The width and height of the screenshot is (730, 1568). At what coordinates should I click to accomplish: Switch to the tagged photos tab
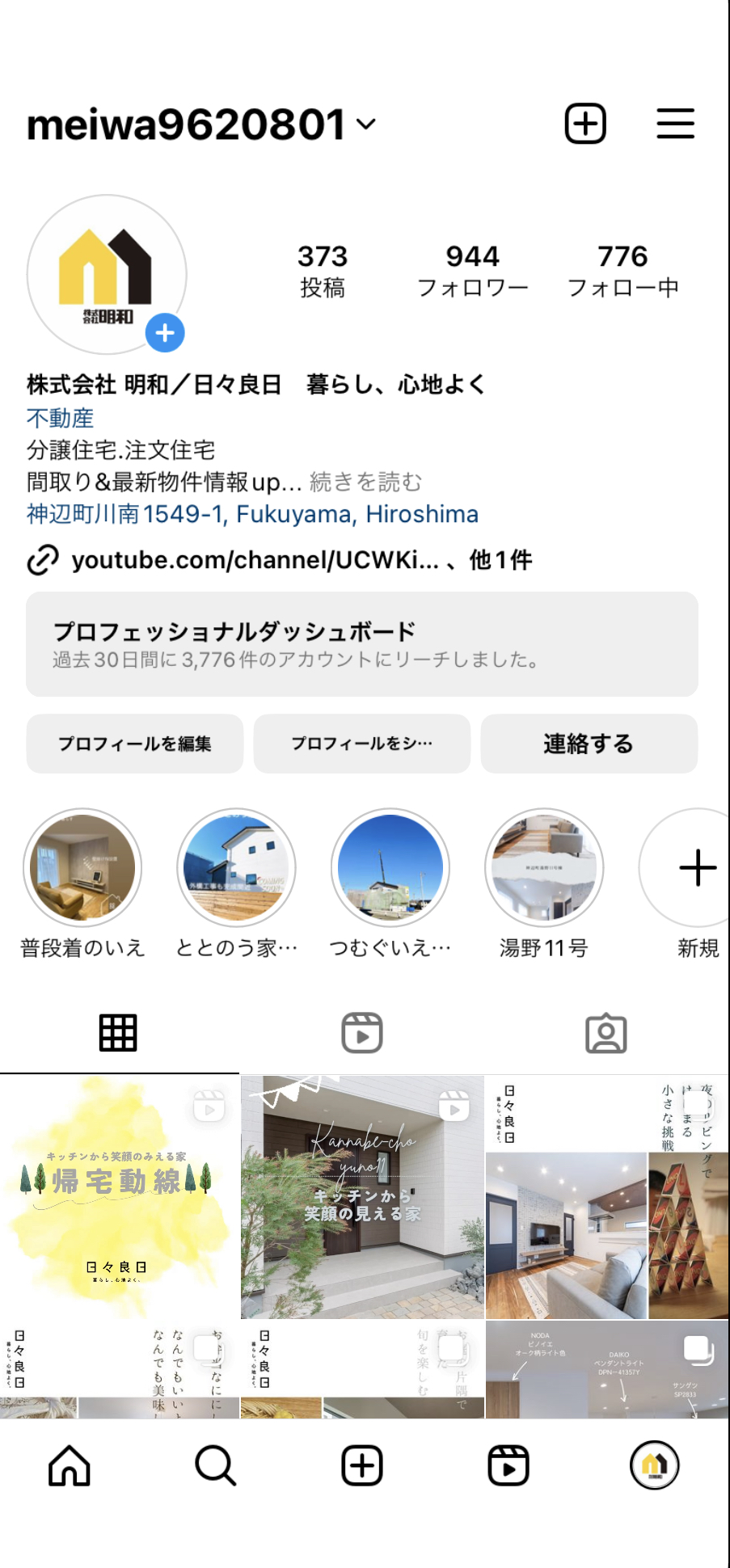pos(606,1033)
